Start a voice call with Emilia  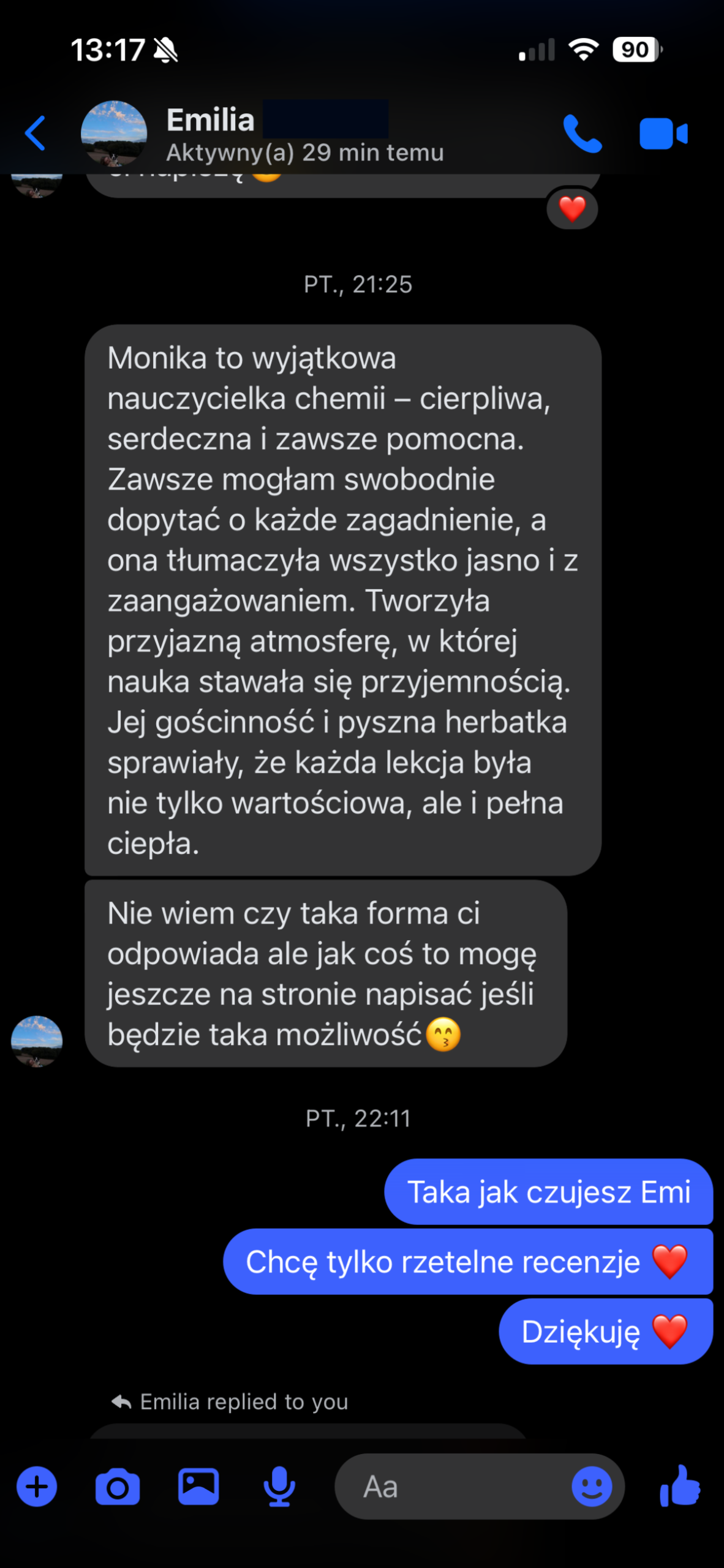582,133
